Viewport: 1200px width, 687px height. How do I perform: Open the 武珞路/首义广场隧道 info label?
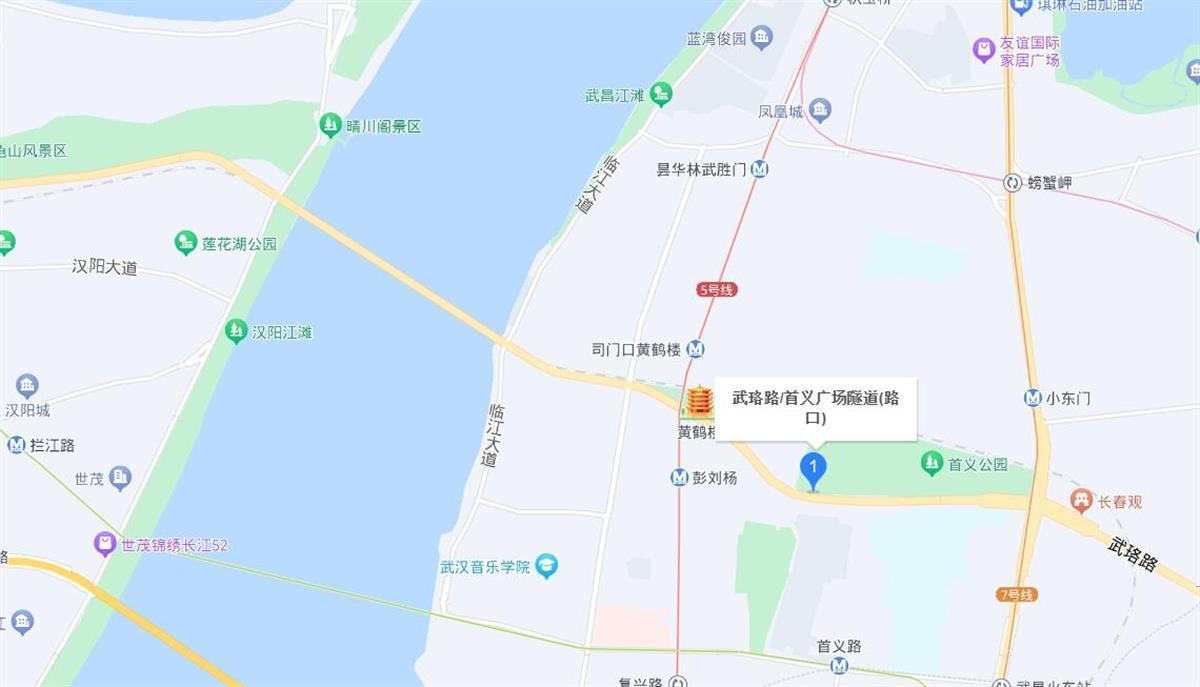pos(815,408)
